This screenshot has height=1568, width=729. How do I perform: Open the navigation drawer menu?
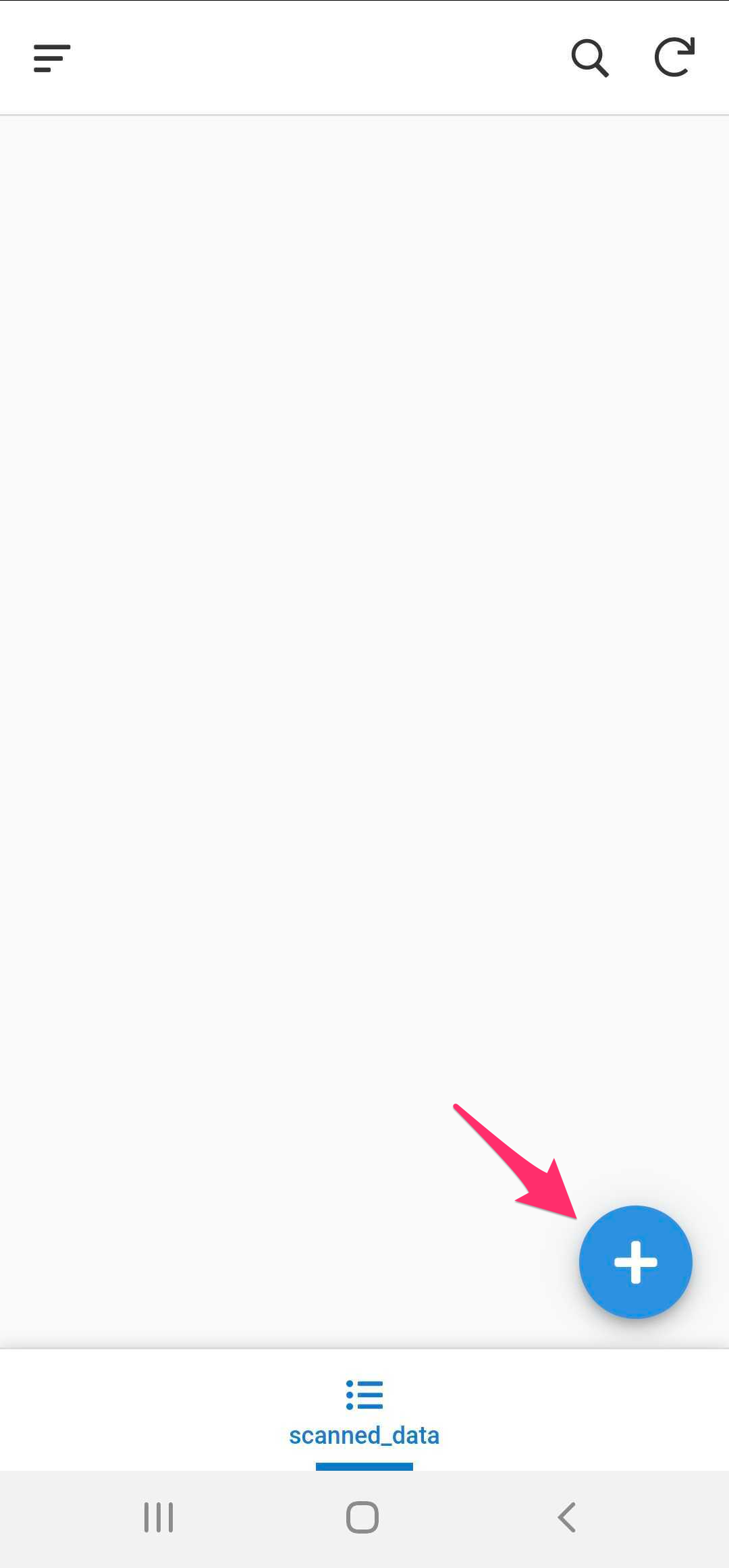pos(52,58)
